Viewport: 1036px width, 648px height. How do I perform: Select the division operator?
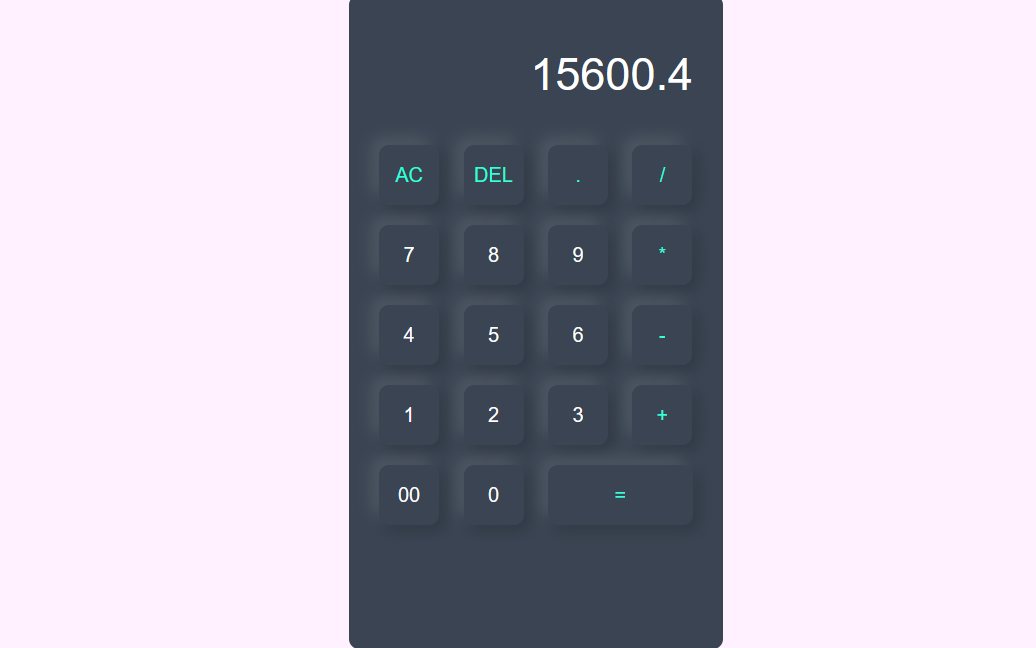point(662,175)
